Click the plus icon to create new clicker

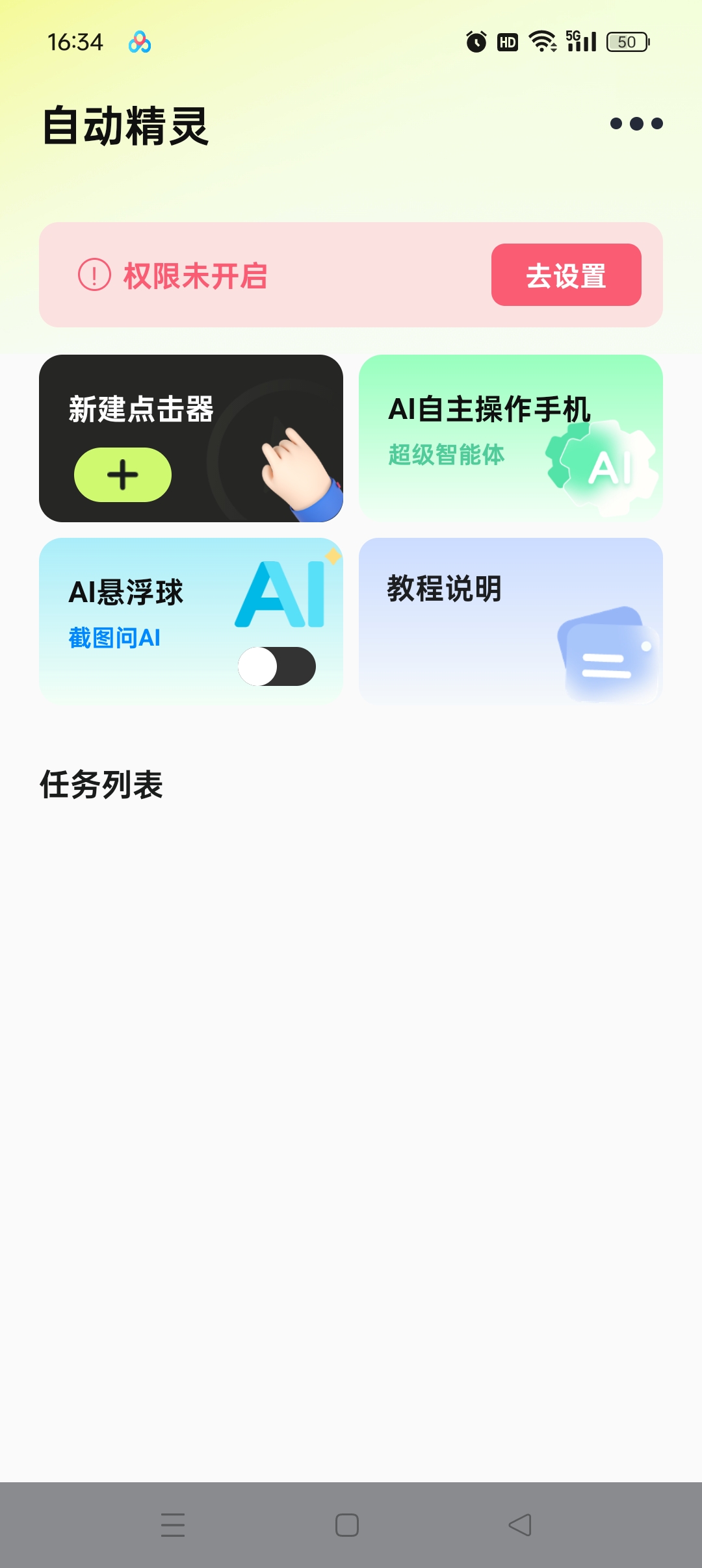(122, 475)
